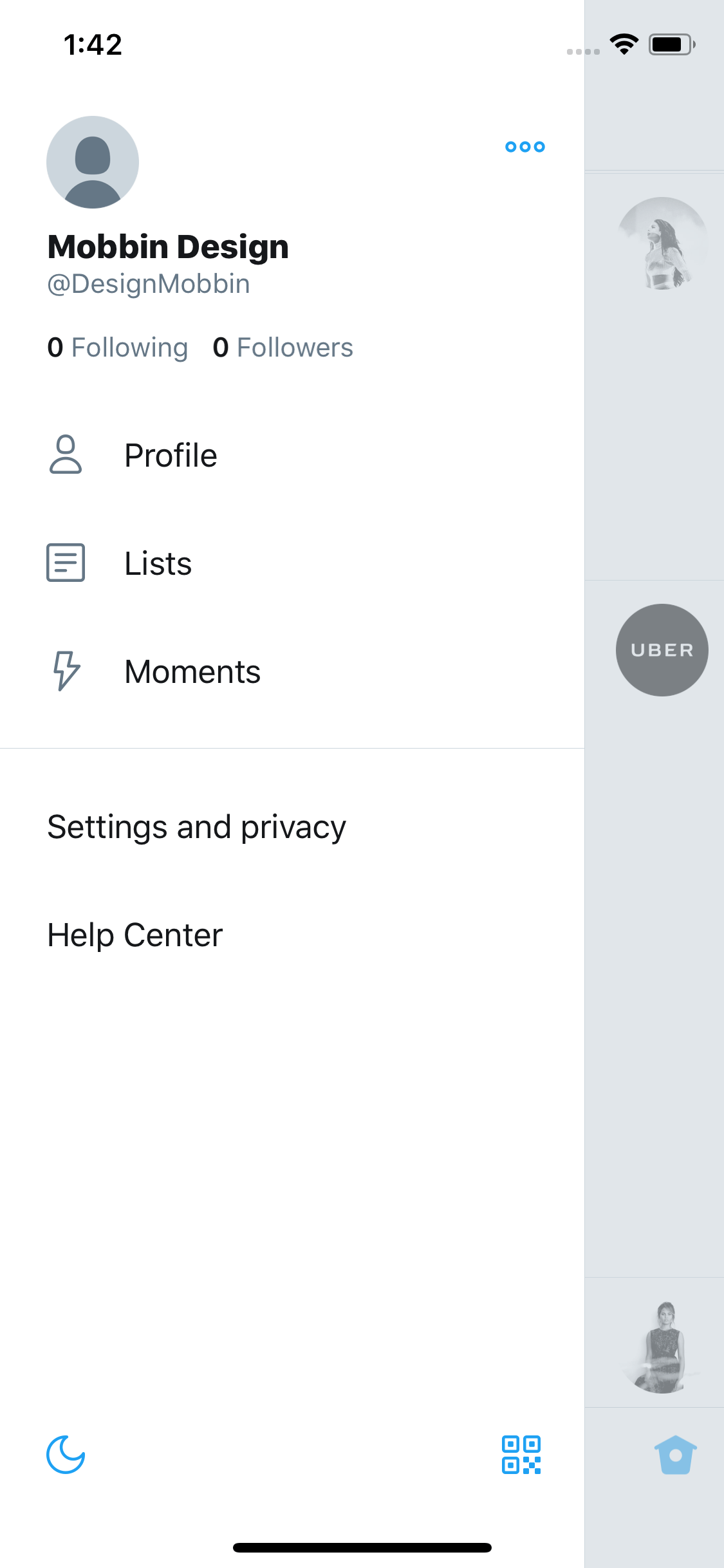724x1568 pixels.
Task: Open the Help Center
Action: 292,935
